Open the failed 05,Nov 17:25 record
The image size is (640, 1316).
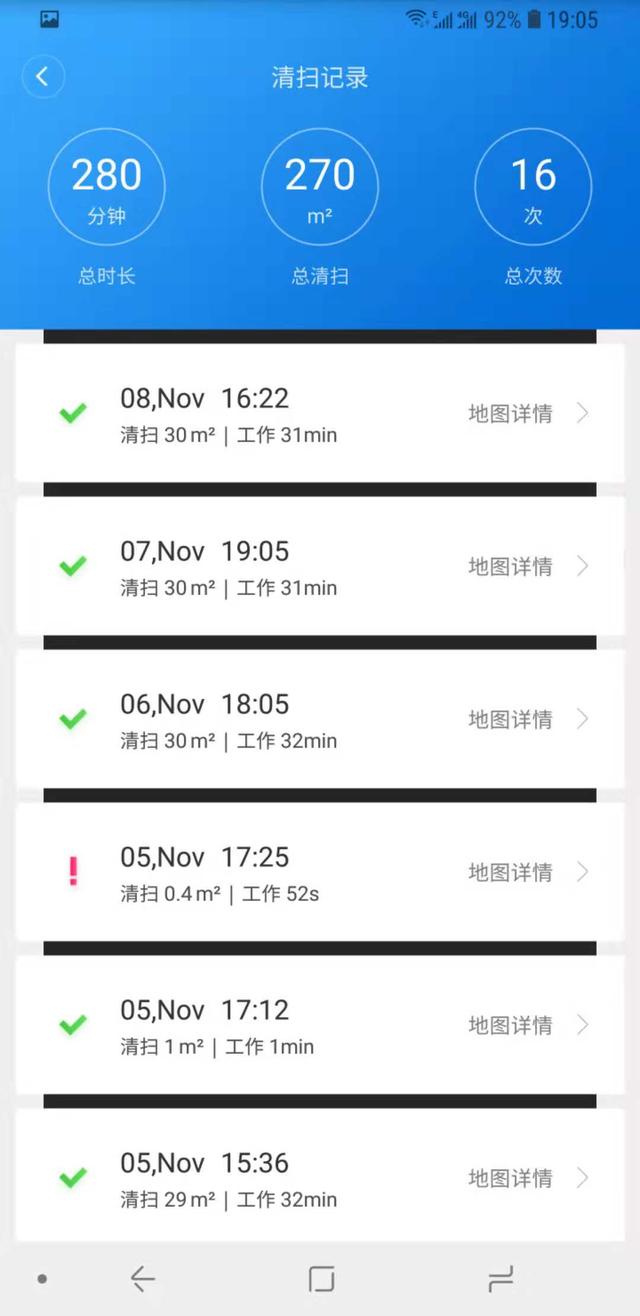(320, 872)
